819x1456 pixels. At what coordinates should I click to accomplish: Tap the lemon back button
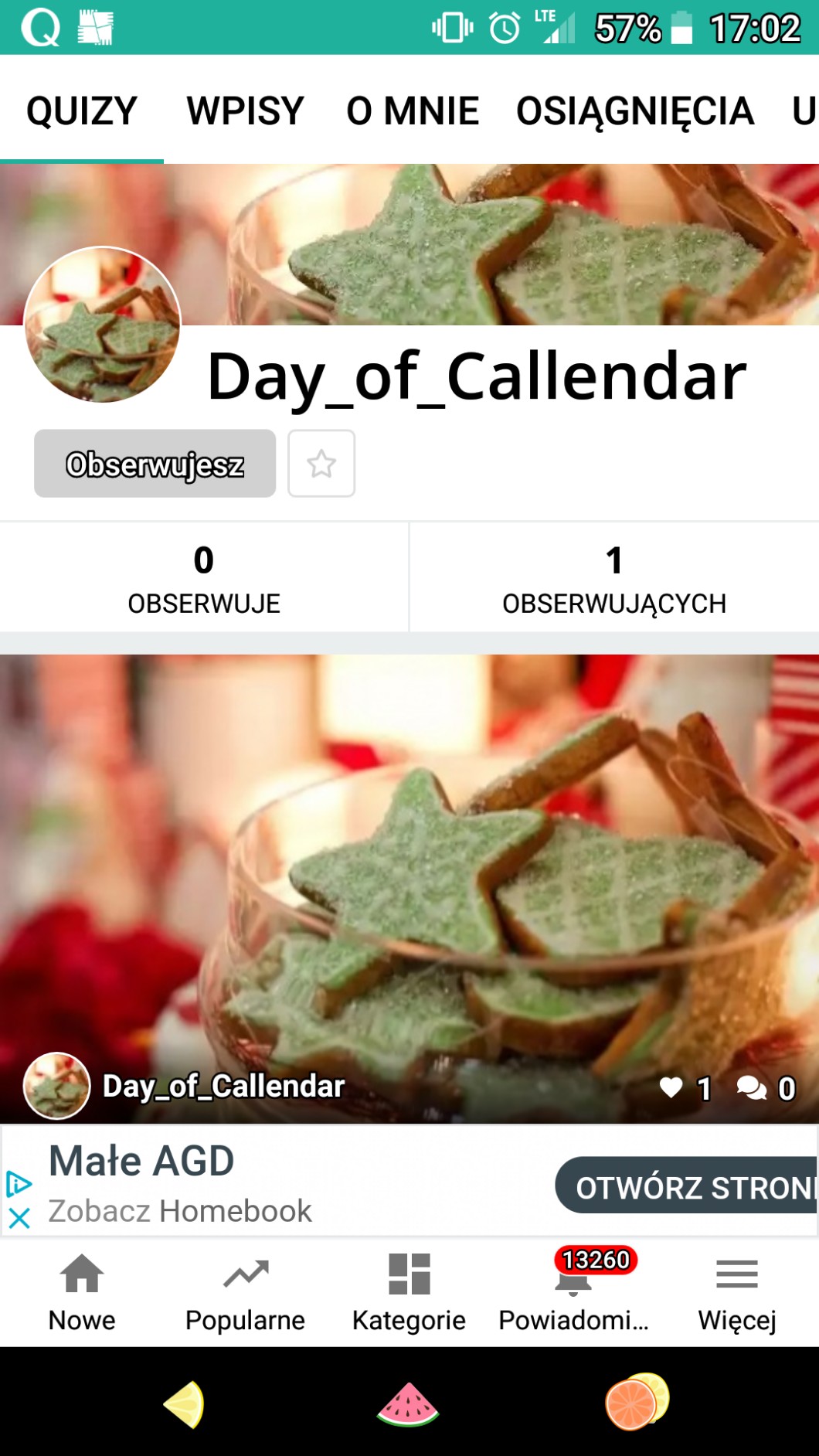click(x=185, y=1403)
